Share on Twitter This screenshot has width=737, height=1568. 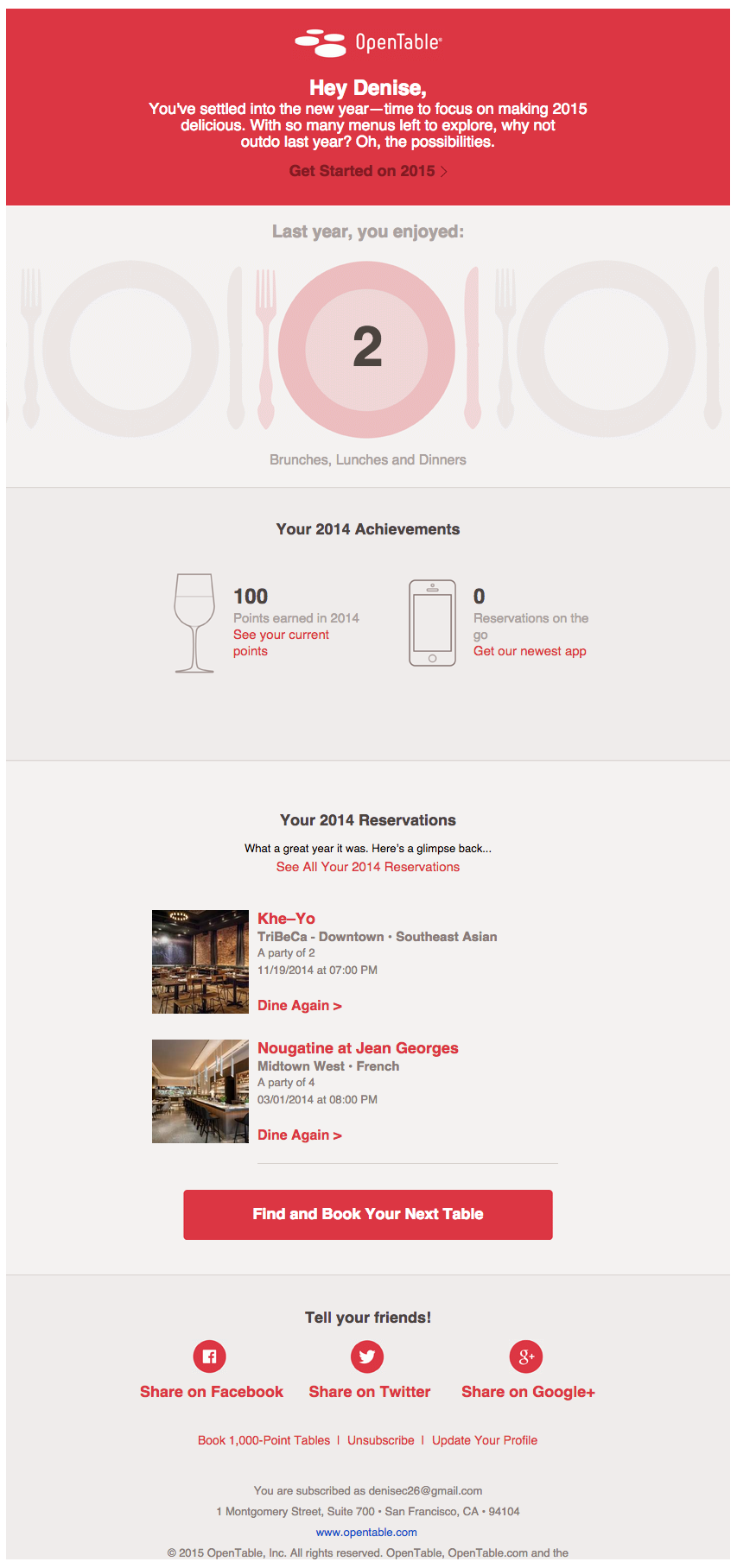click(370, 1392)
